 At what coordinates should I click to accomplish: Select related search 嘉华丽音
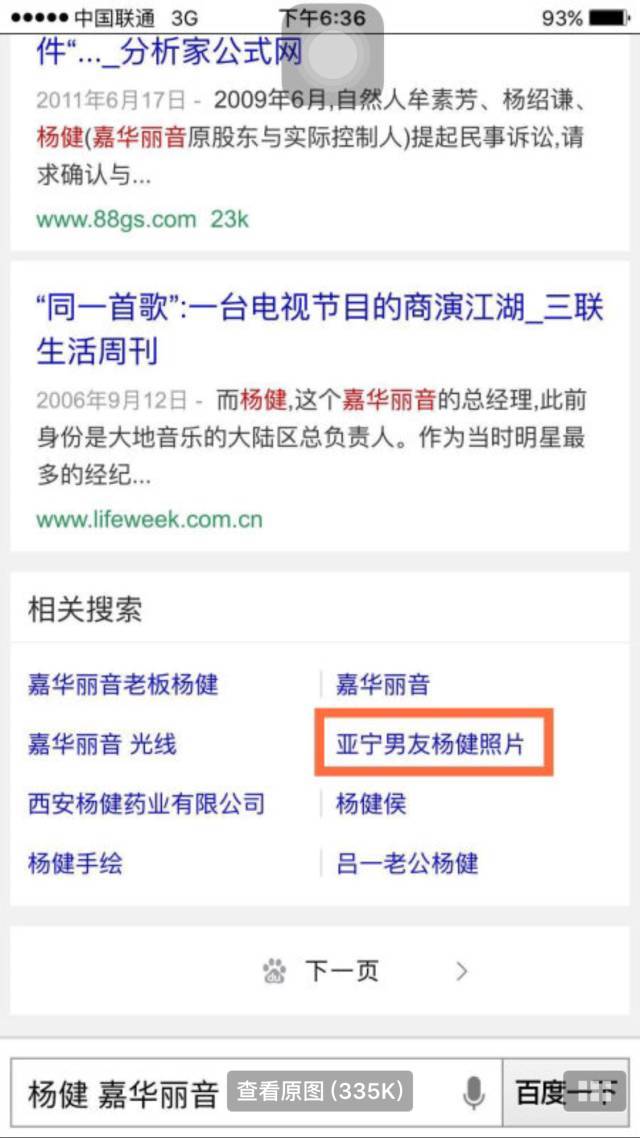point(382,684)
